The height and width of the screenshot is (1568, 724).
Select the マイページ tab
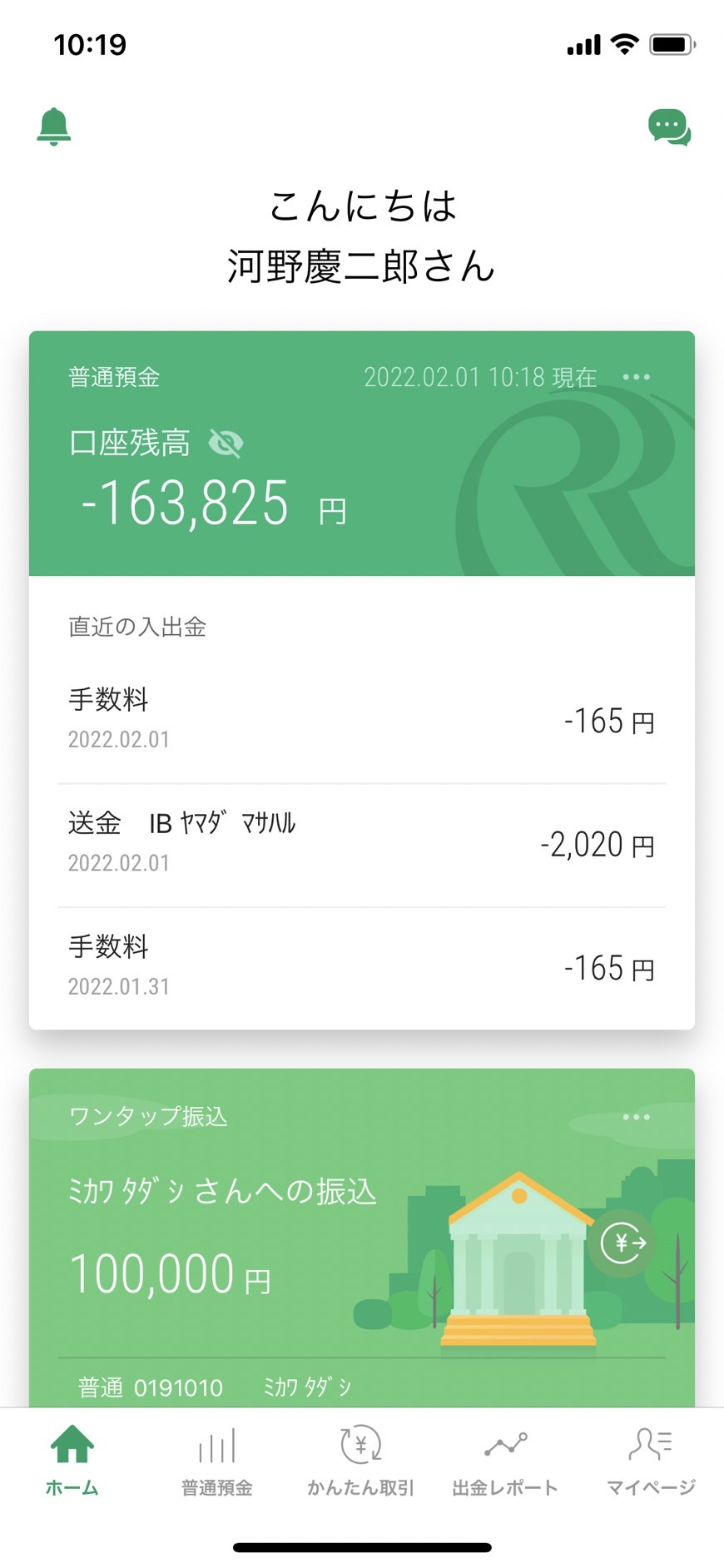651,1461
